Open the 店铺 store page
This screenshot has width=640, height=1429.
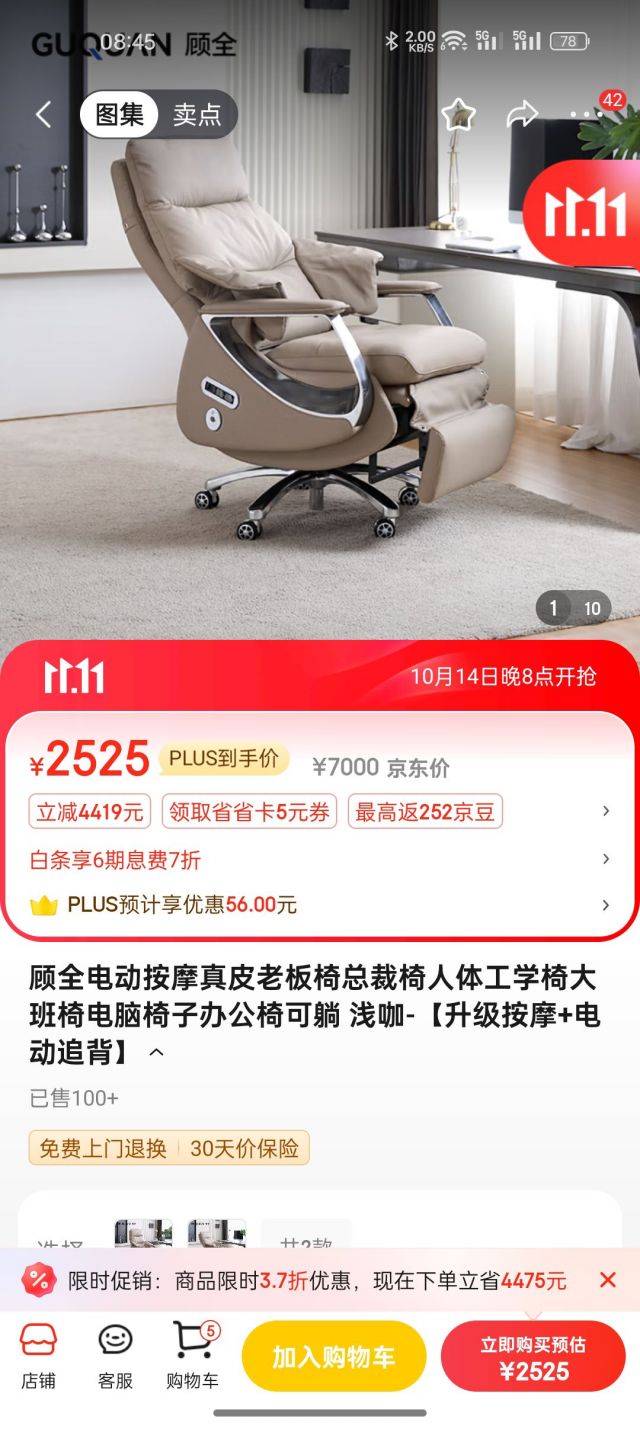38,1355
